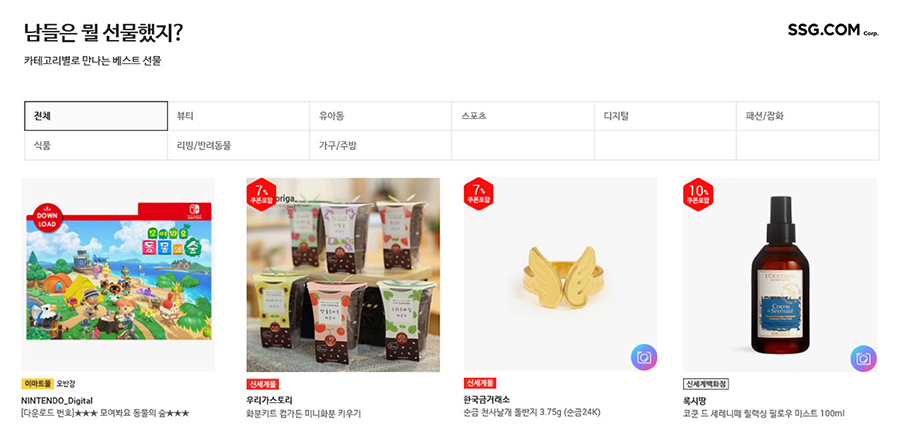Switch to the 가구/주방 category
Image resolution: width=900 pixels, height=446 pixels.
[x=380, y=145]
